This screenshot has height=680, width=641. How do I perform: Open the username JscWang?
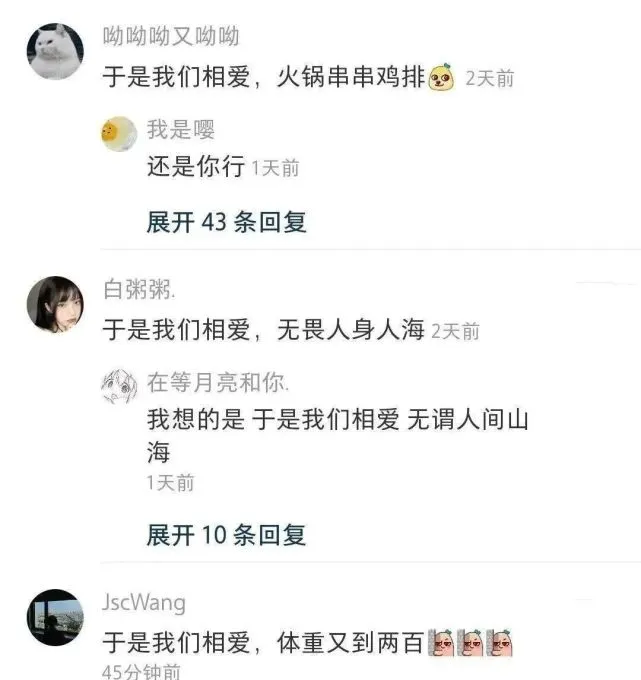coord(144,603)
